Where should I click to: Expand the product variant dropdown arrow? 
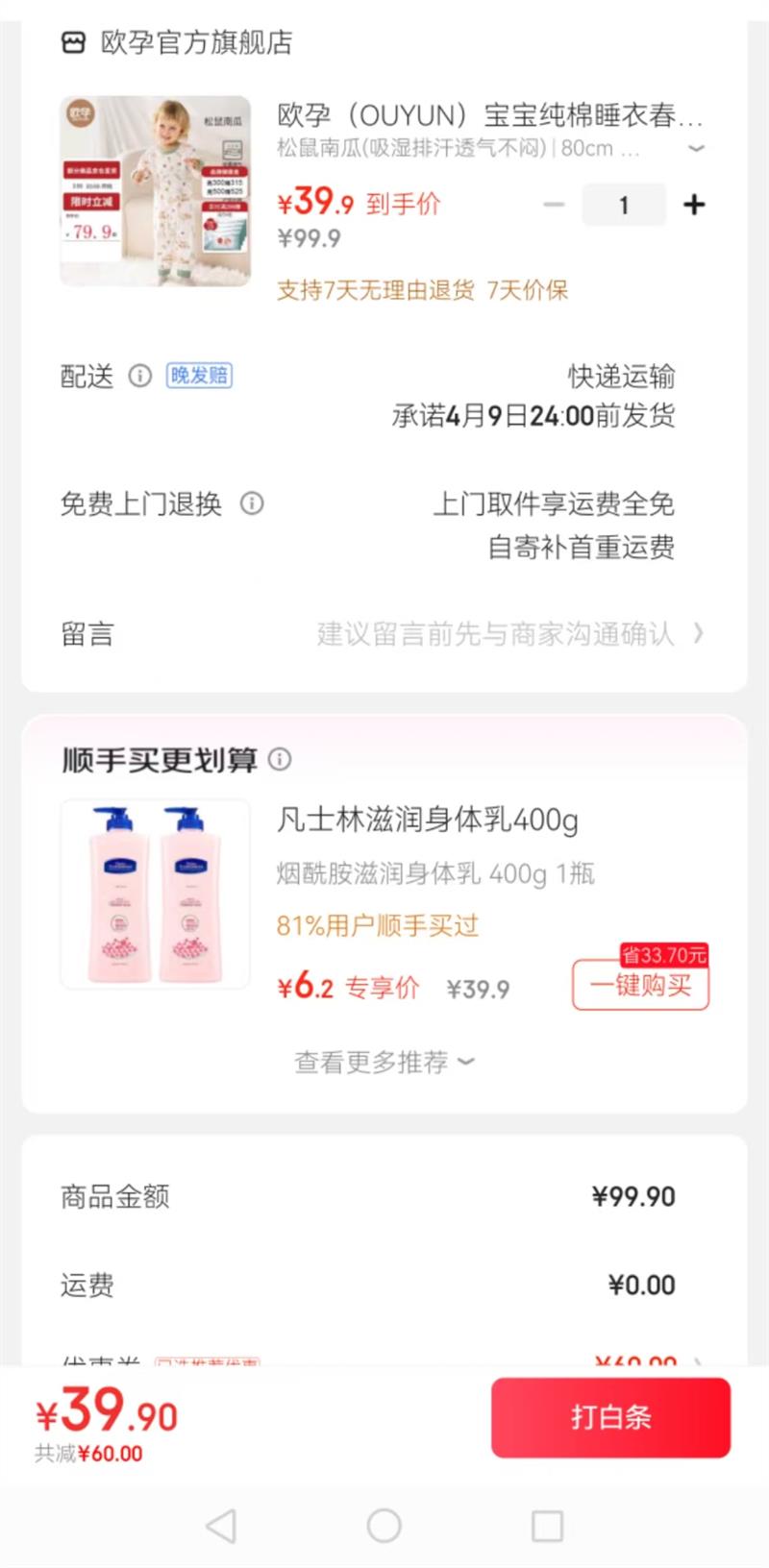[696, 149]
